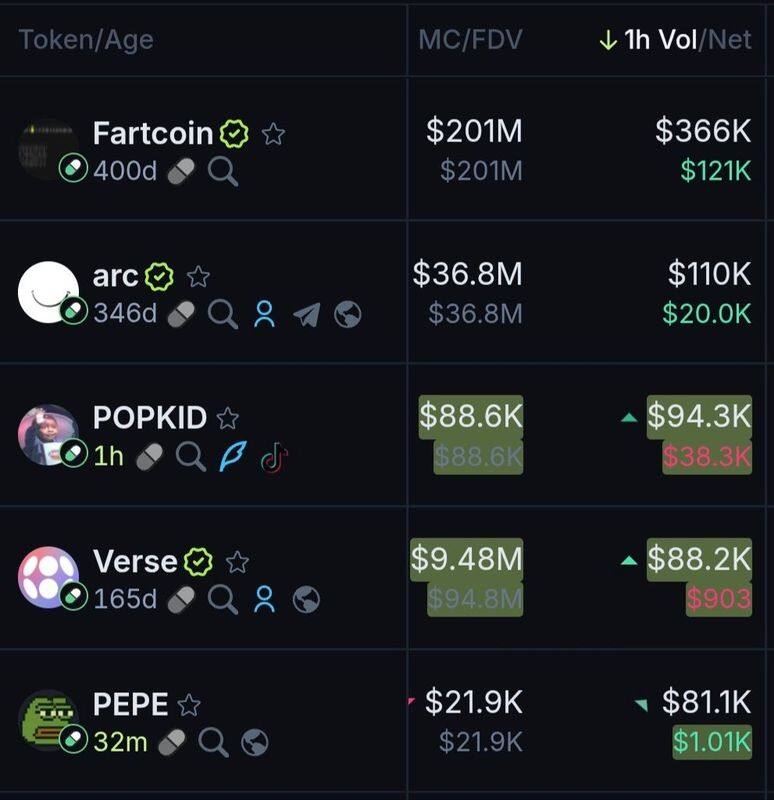774x800 pixels.
Task: Open the arc token details
Action: (115, 276)
